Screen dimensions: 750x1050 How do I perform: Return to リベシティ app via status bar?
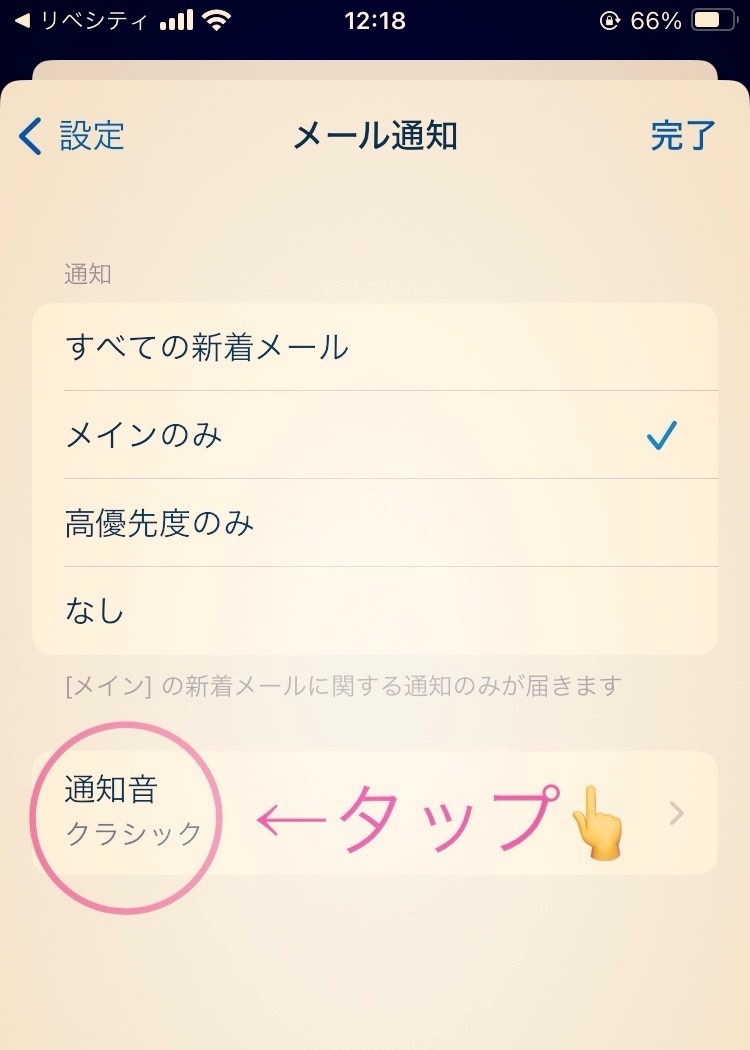click(x=80, y=21)
